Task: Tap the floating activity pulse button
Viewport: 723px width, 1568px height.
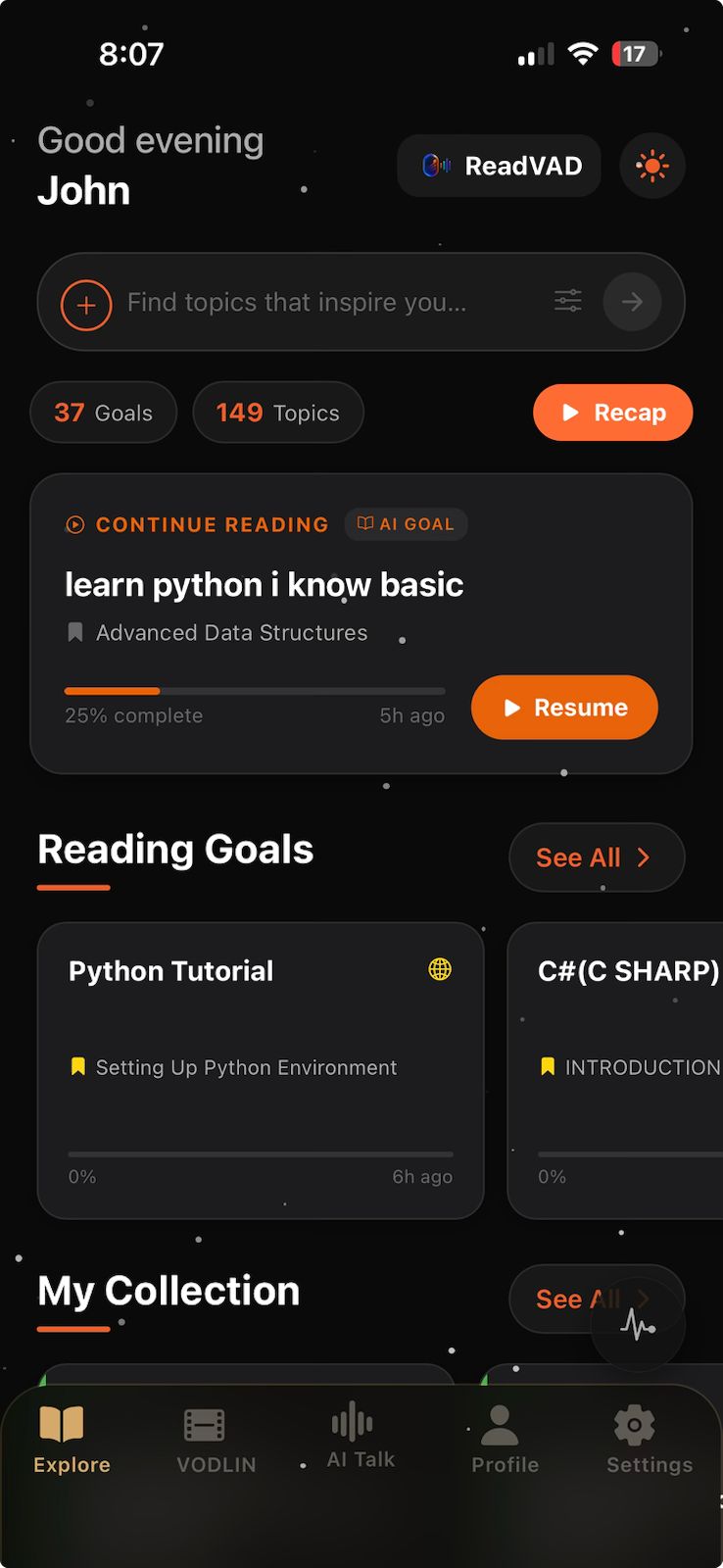Action: coord(638,1325)
